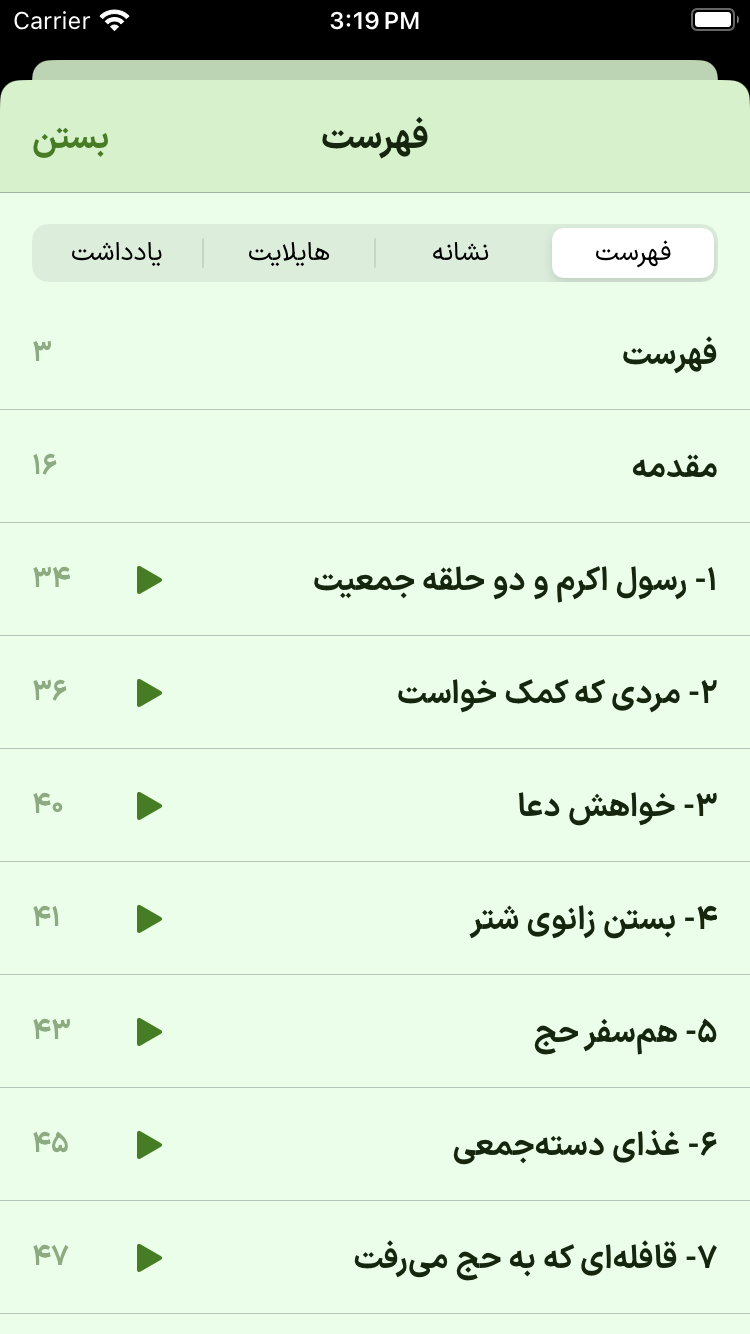Play audio for مردی که کمک خواست
This screenshot has height=1334, width=750.
point(148,693)
